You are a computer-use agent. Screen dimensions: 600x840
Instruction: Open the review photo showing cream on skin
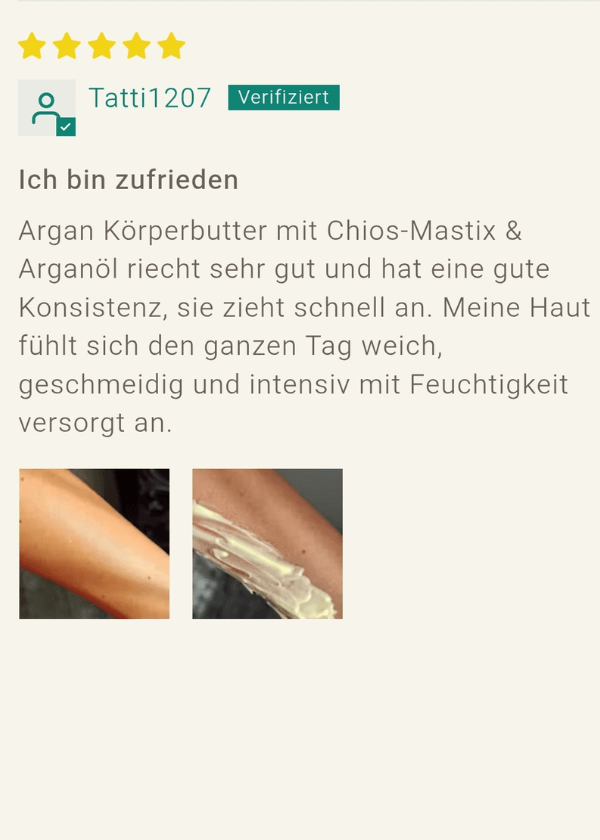[267, 544]
